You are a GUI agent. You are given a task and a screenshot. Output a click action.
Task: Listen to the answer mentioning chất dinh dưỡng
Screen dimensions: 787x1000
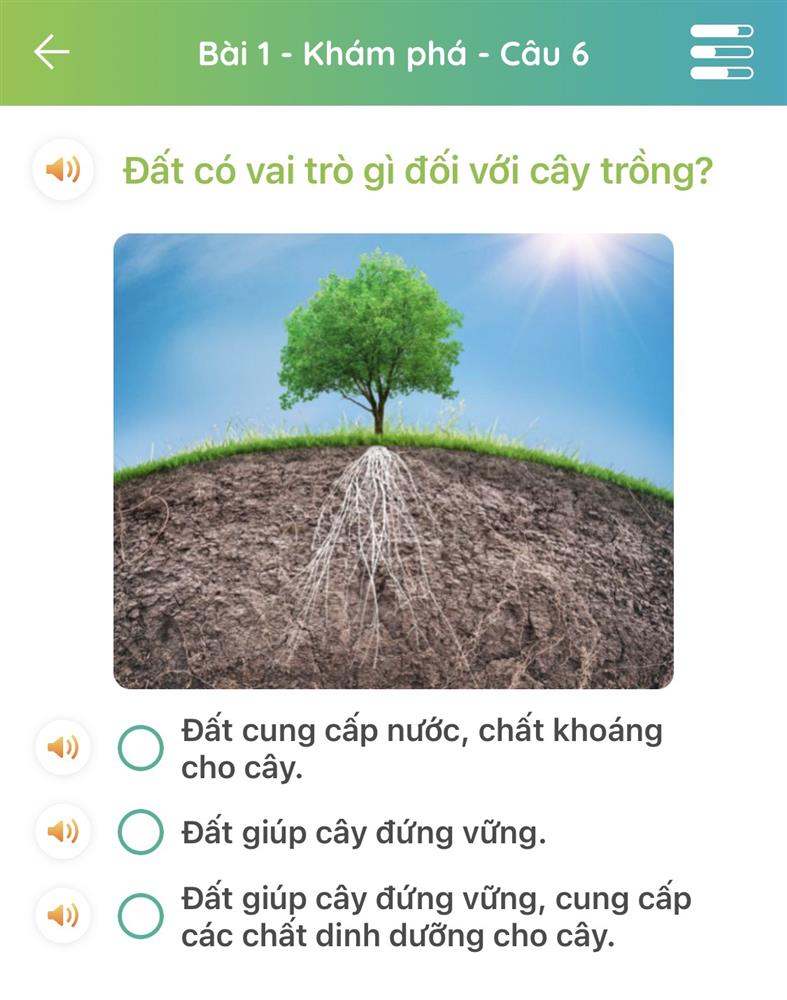click(x=63, y=915)
